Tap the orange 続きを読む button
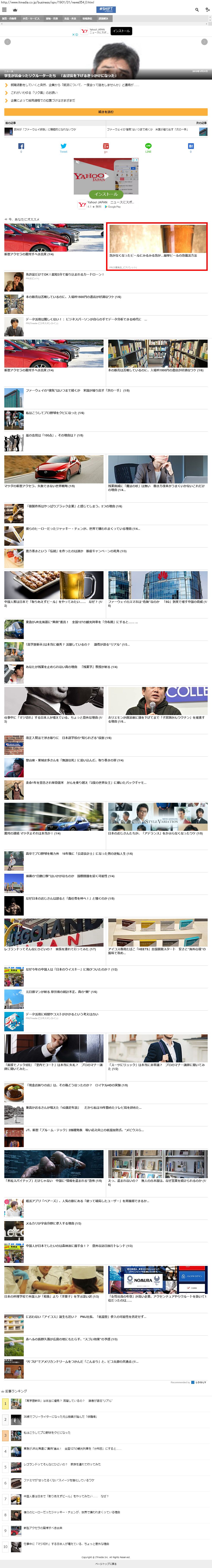 [x=106, y=112]
